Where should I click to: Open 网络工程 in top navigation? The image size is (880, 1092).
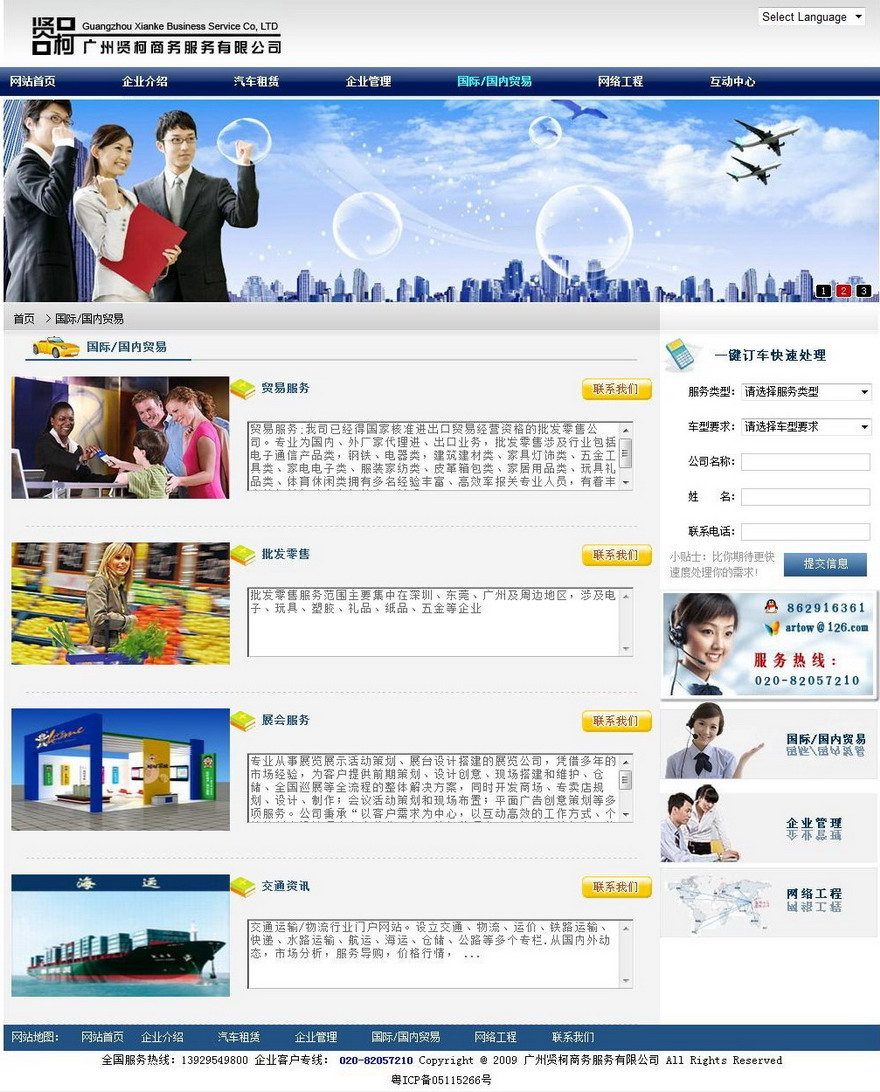click(620, 82)
